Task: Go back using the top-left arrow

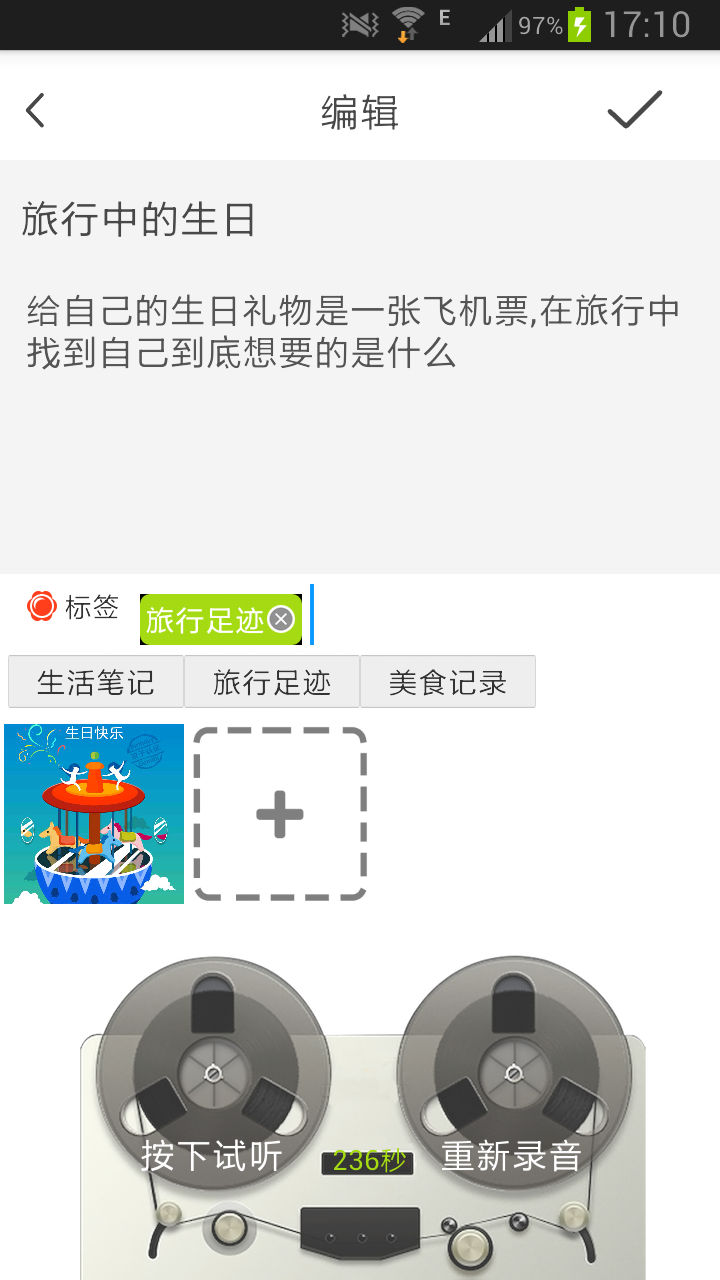Action: click(x=36, y=110)
